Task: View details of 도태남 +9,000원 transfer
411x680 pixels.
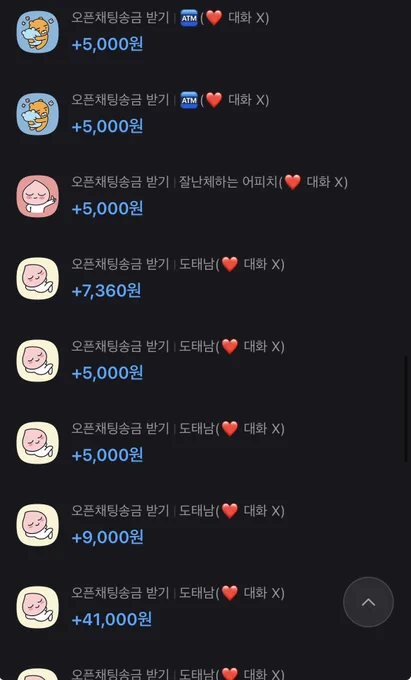Action: (x=206, y=525)
